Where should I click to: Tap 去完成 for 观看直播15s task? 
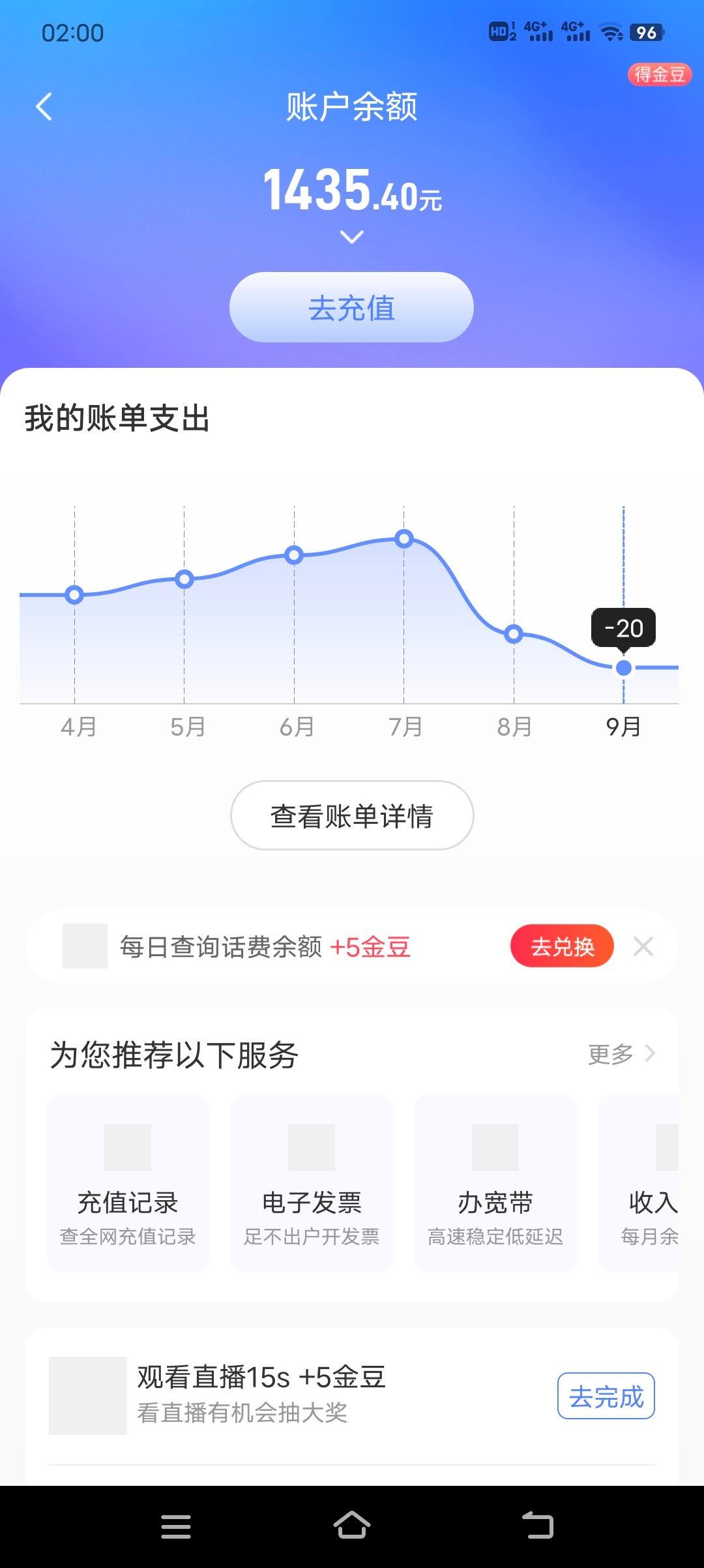606,1396
